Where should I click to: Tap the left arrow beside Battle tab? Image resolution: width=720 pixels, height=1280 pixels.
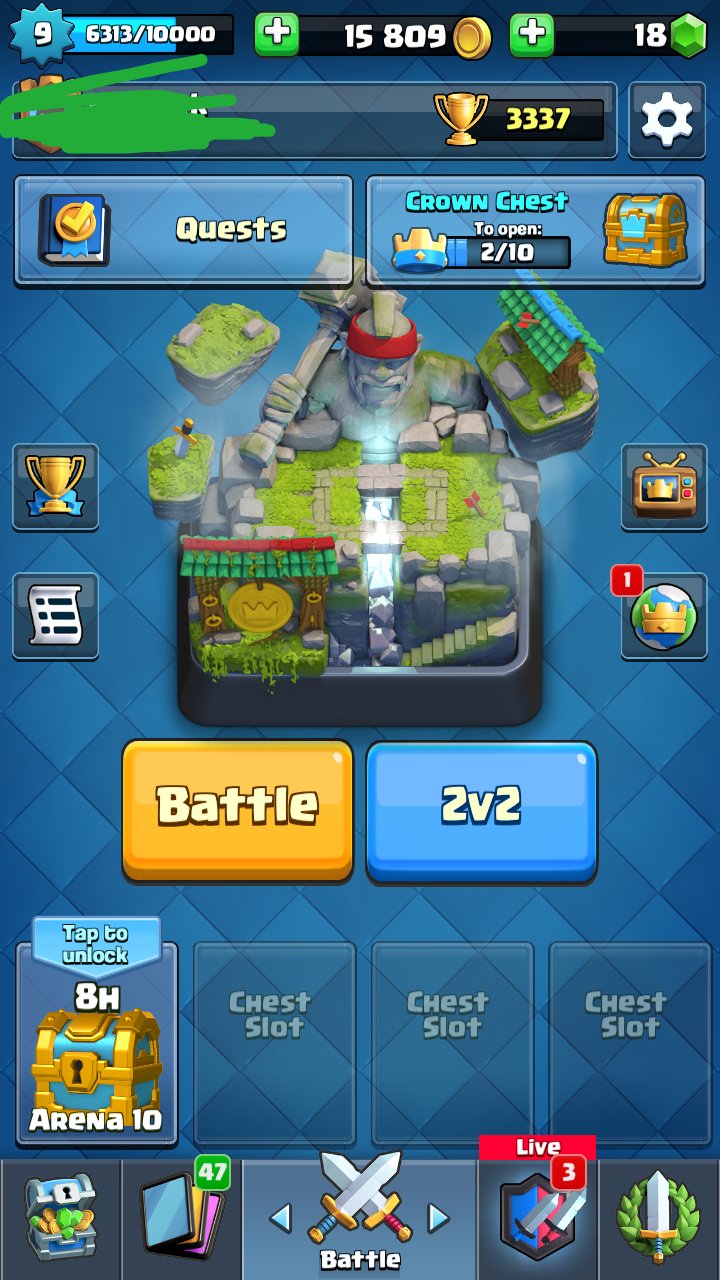point(281,1217)
